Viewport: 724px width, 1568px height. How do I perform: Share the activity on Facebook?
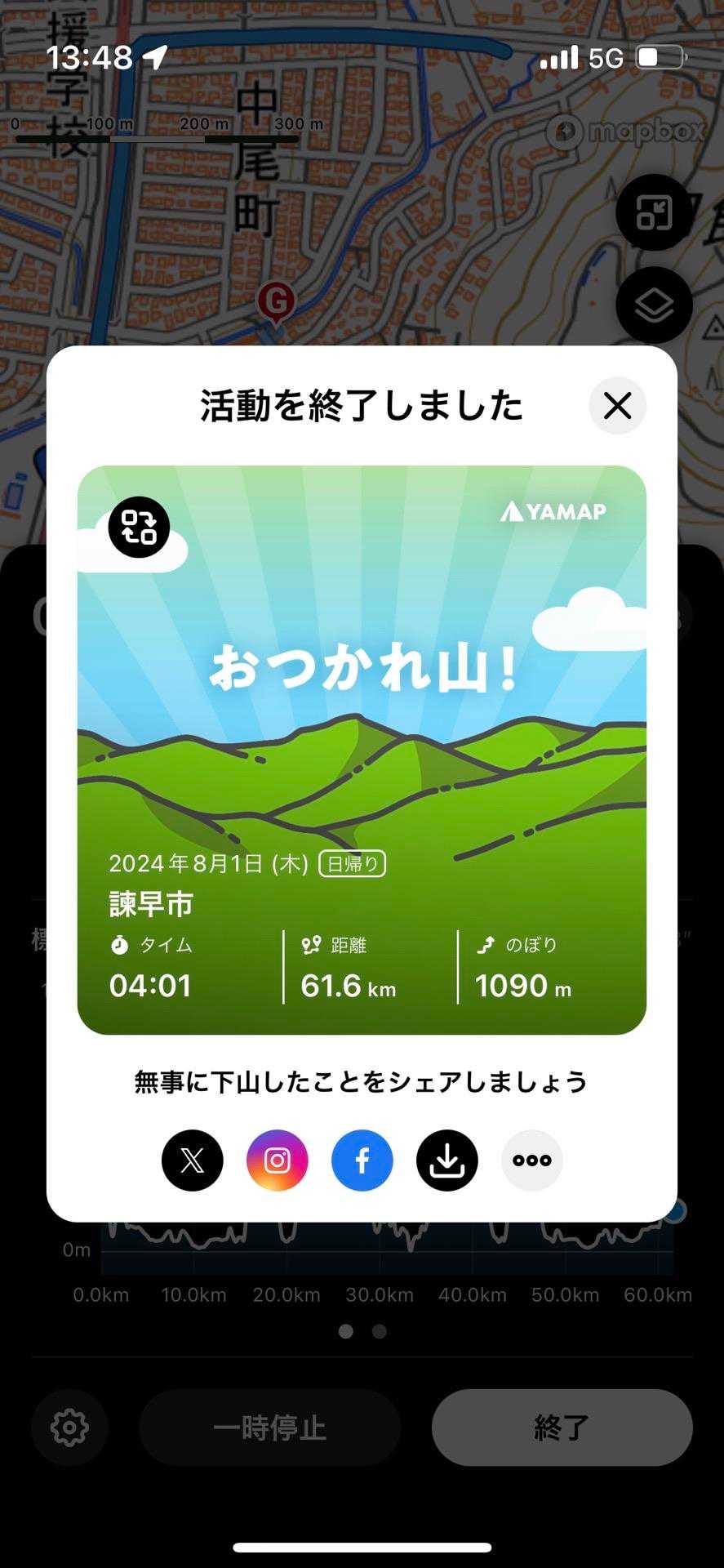click(362, 1160)
